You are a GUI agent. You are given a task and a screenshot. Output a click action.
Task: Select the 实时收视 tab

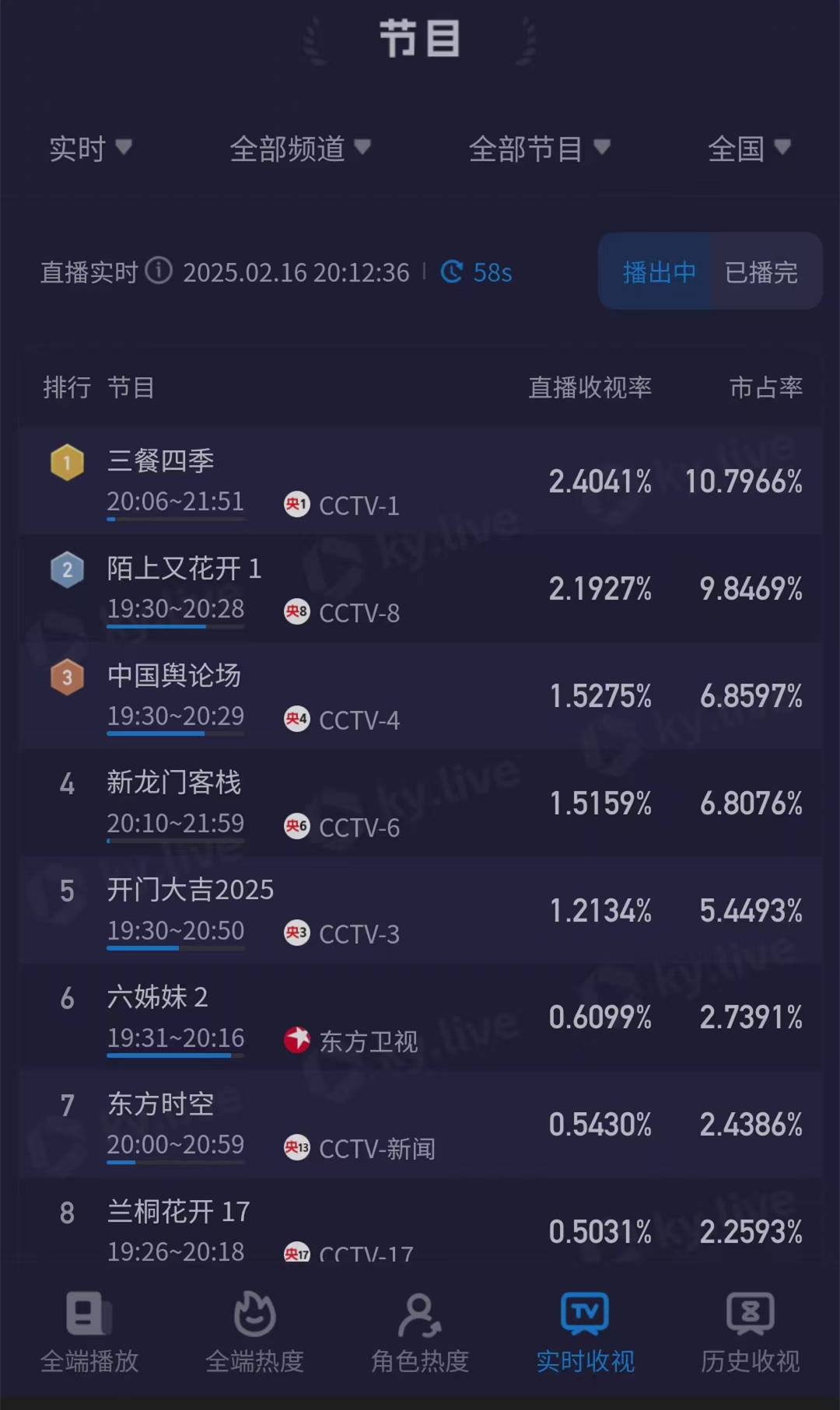pos(585,1332)
